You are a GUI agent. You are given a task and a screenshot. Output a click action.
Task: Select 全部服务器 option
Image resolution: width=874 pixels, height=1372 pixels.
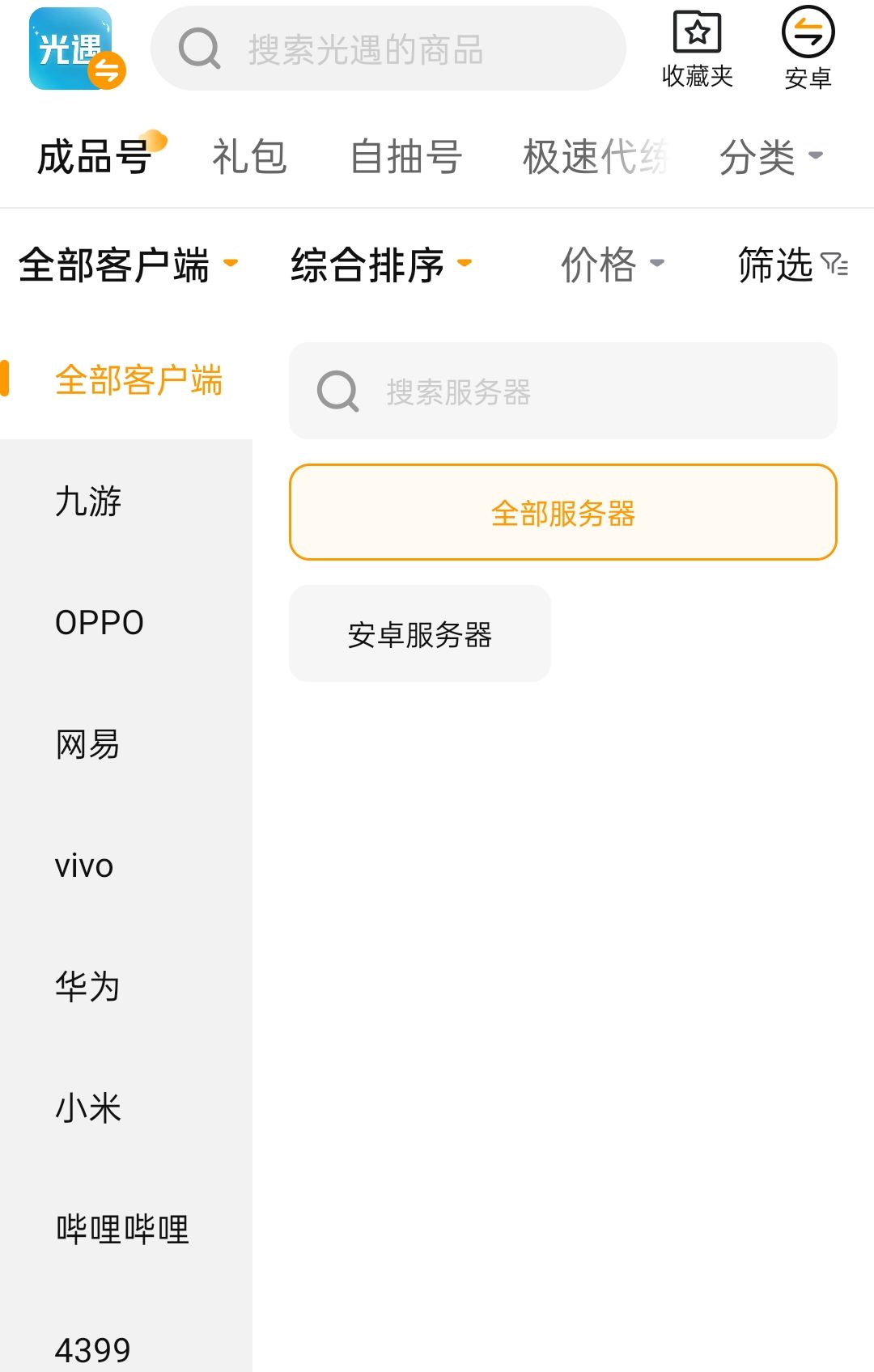tap(562, 513)
